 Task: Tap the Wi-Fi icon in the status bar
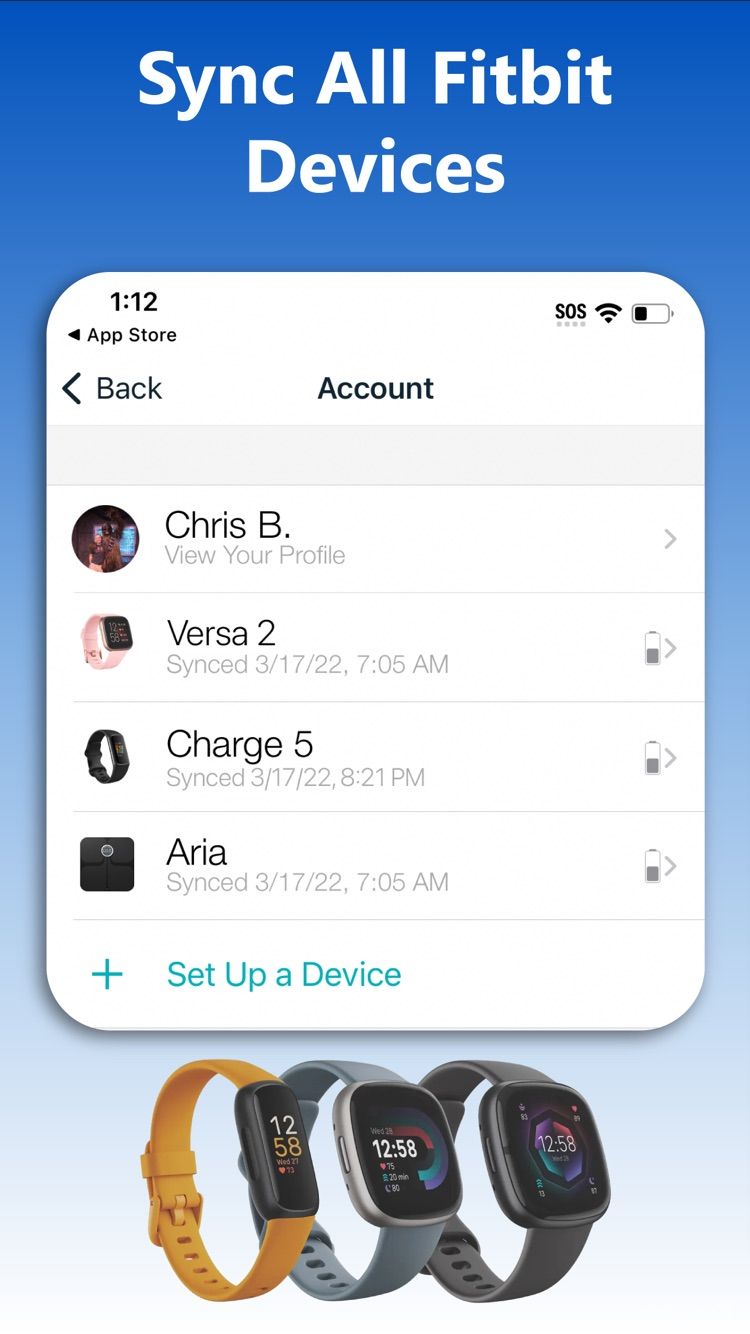pos(607,311)
